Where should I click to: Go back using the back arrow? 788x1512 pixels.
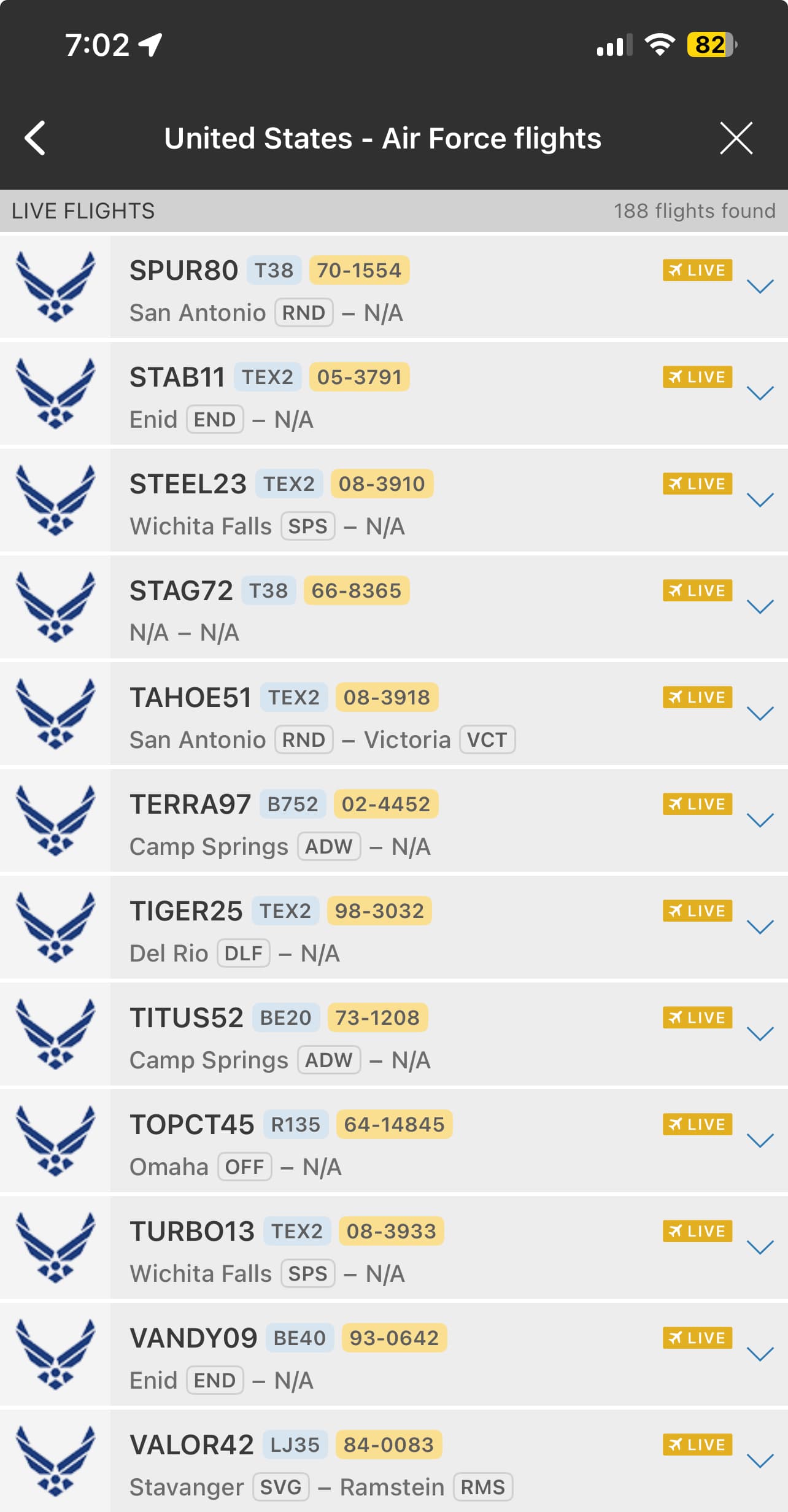click(36, 138)
